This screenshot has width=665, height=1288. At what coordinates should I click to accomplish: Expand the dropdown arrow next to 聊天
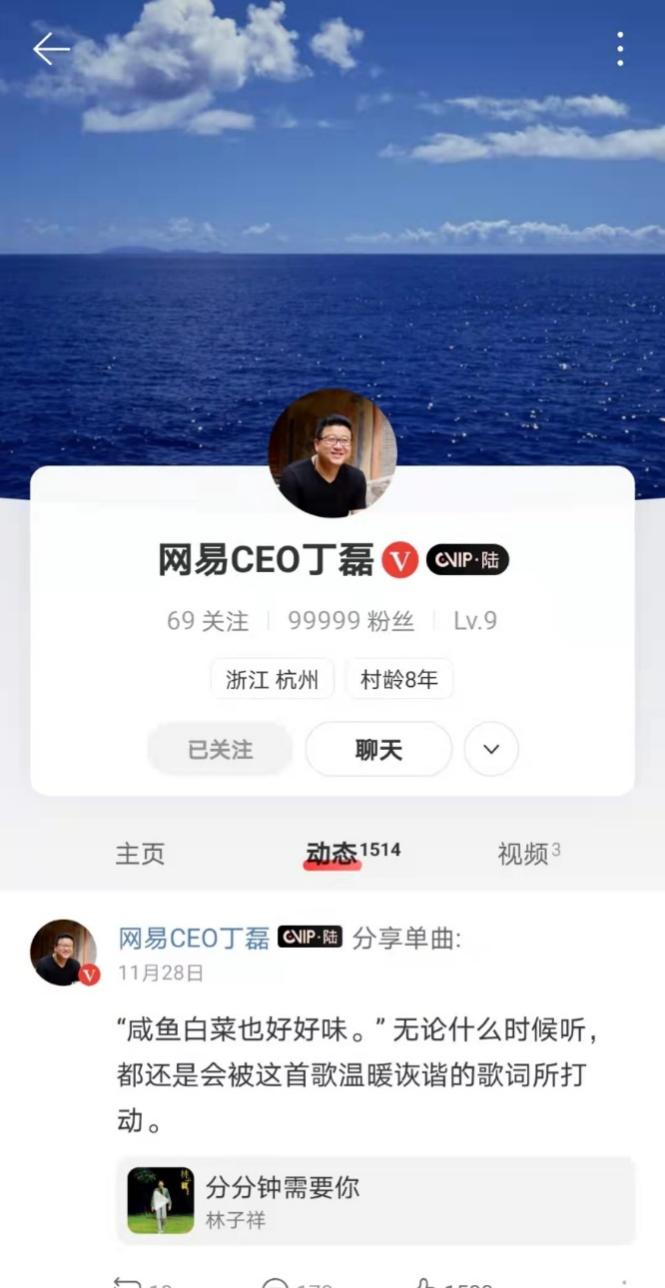[491, 749]
